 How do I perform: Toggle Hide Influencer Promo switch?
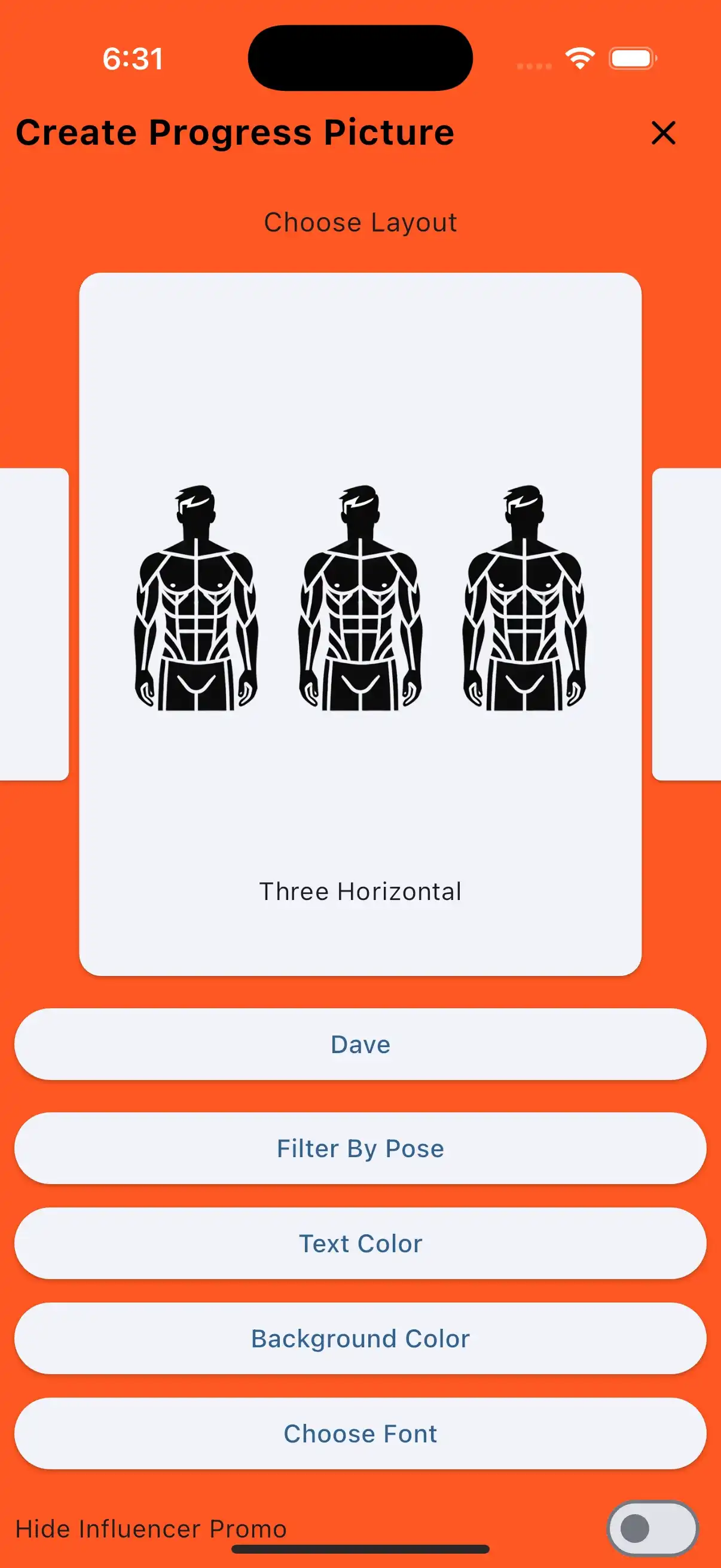pos(652,1528)
